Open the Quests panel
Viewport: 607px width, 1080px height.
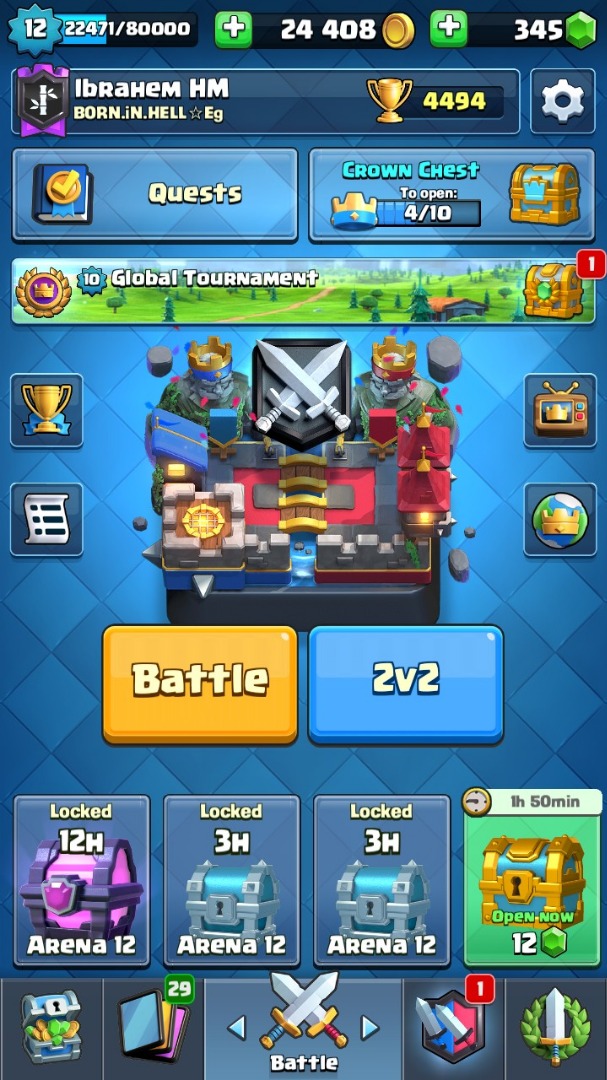(x=155, y=194)
